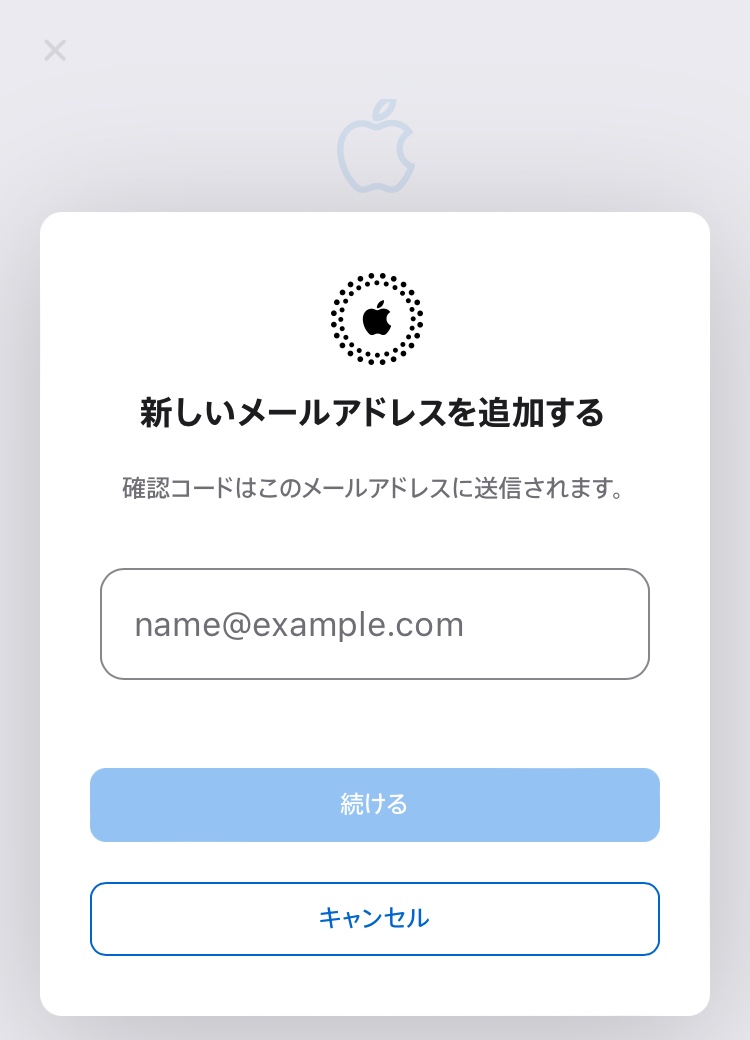Tap the name@example.com email field
Screen dimensions: 750x1040
pos(375,624)
